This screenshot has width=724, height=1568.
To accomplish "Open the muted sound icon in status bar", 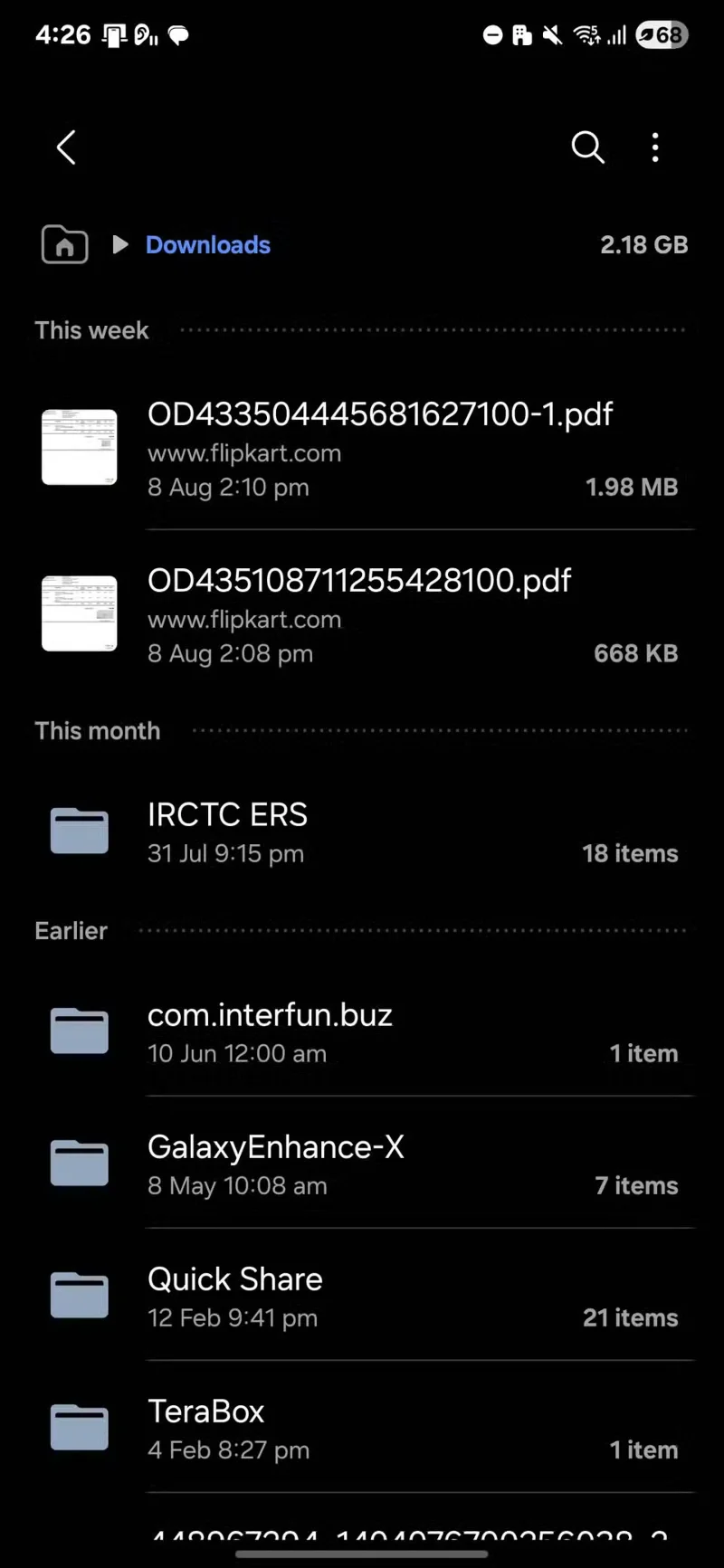I will coord(552,35).
